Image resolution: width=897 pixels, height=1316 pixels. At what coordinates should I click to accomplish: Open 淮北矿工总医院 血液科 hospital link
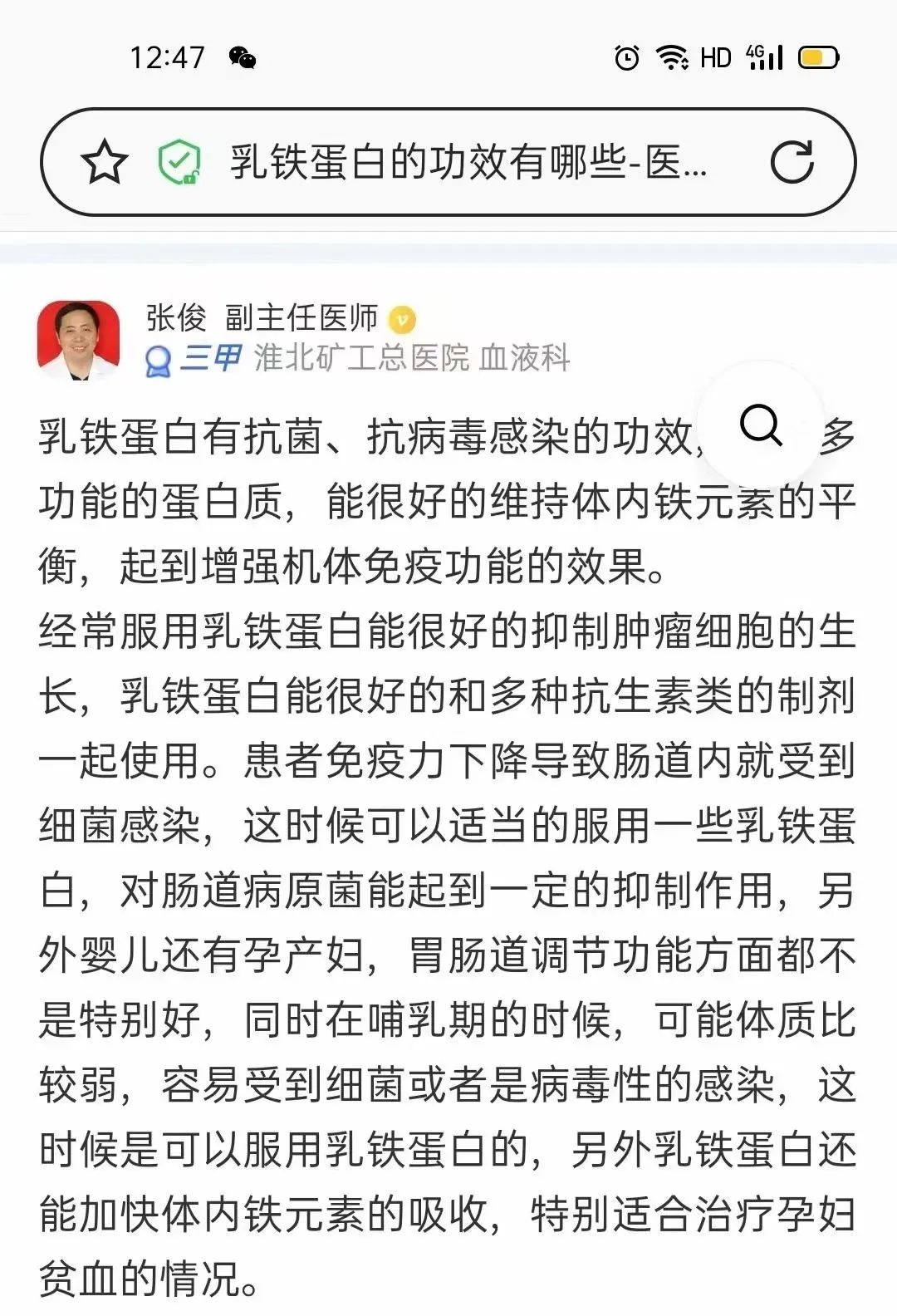coord(411,358)
